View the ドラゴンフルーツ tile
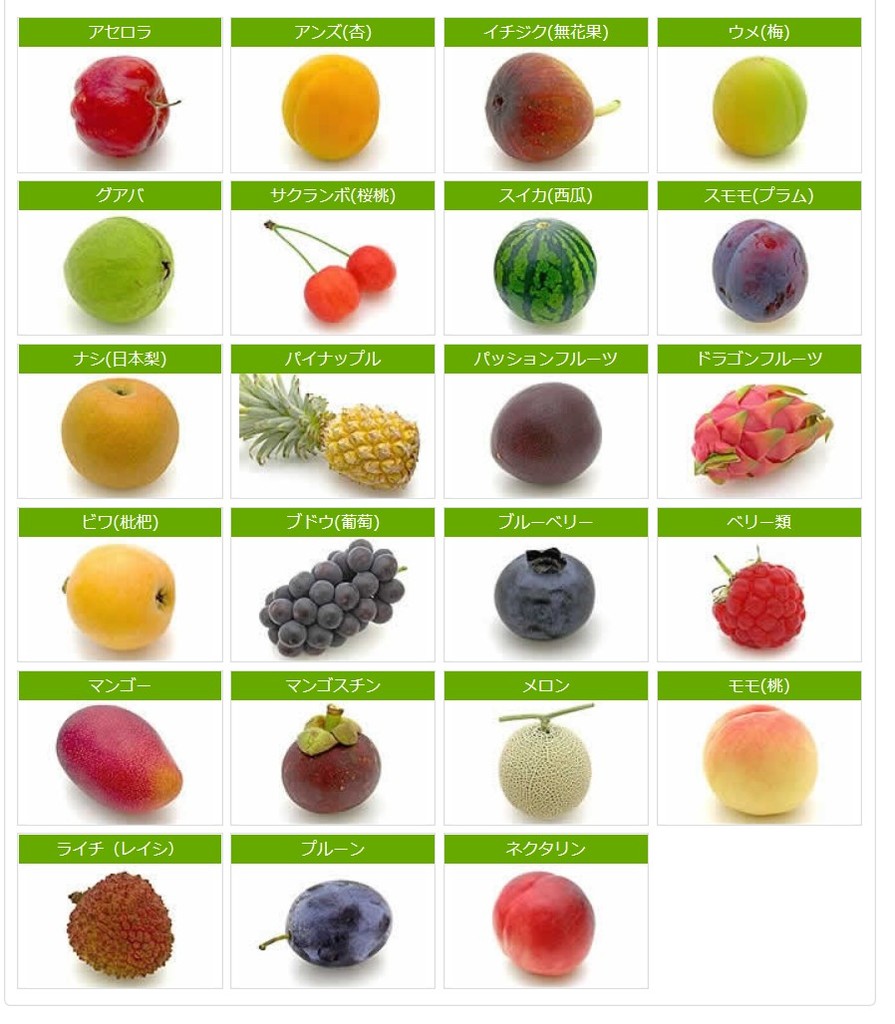The width and height of the screenshot is (895, 1024). click(759, 431)
